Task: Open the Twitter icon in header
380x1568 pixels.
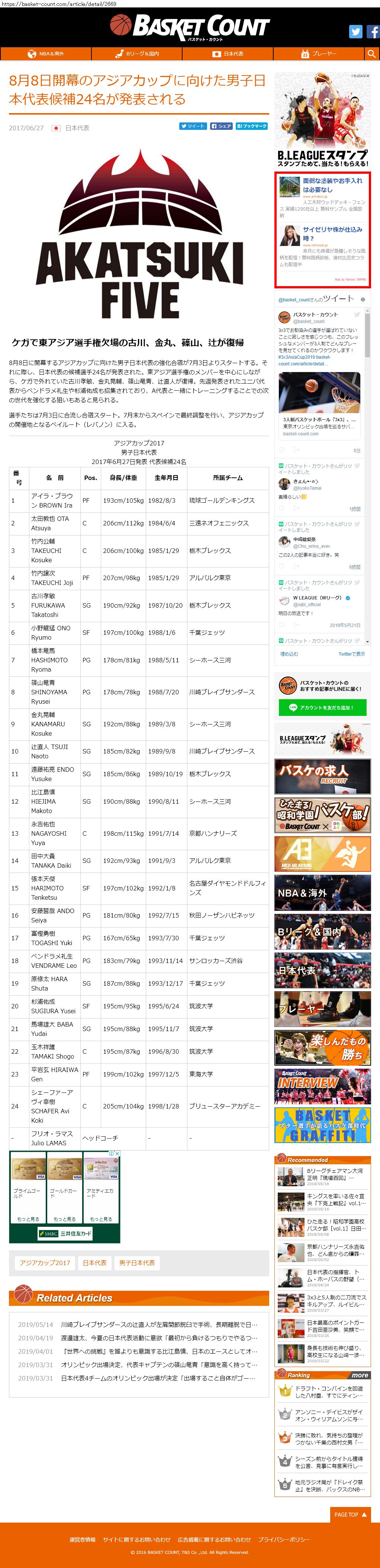Action: (x=356, y=32)
